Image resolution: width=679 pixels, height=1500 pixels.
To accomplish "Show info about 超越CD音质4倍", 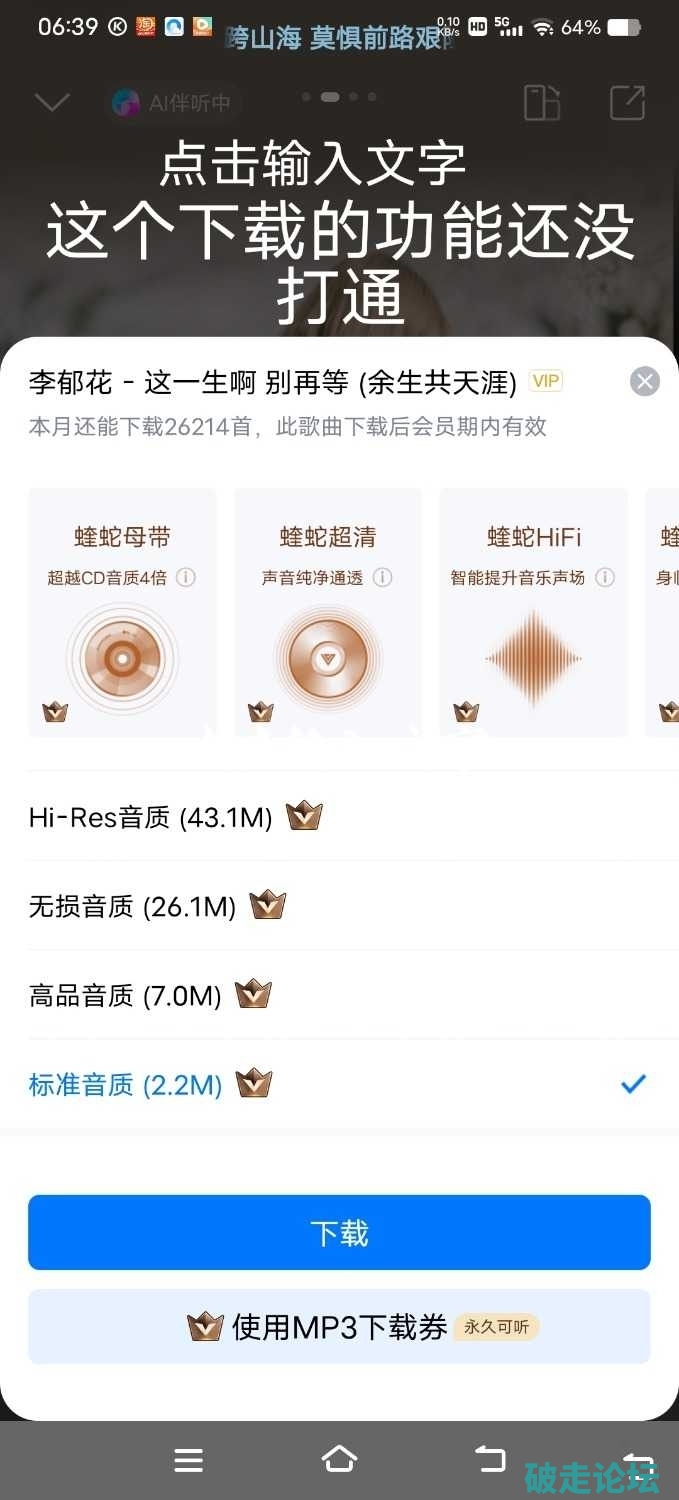I will coord(186,578).
